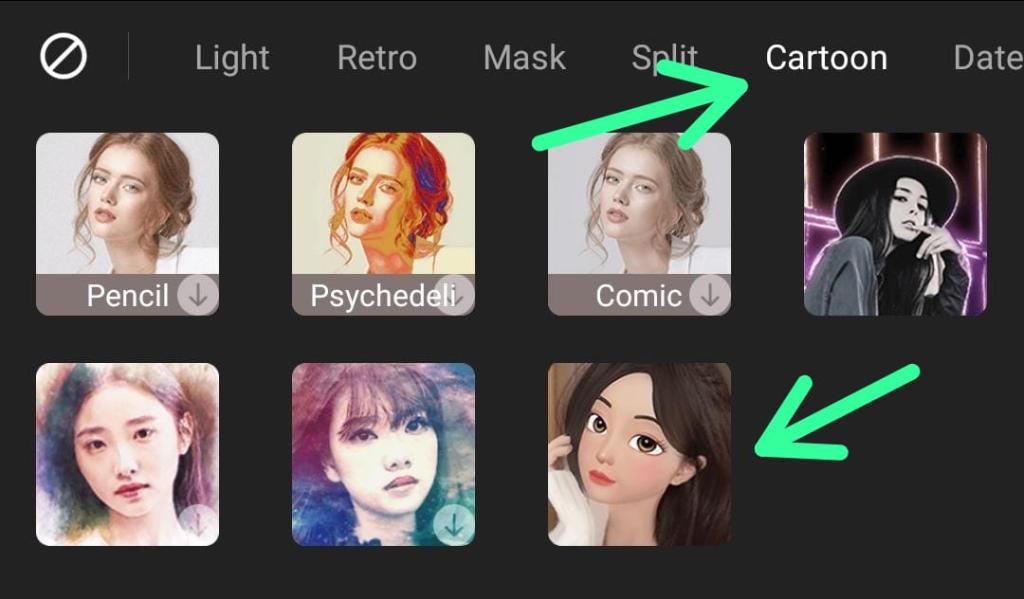Select the 3D cartoon face effect
Image resolution: width=1024 pixels, height=599 pixels.
click(639, 454)
